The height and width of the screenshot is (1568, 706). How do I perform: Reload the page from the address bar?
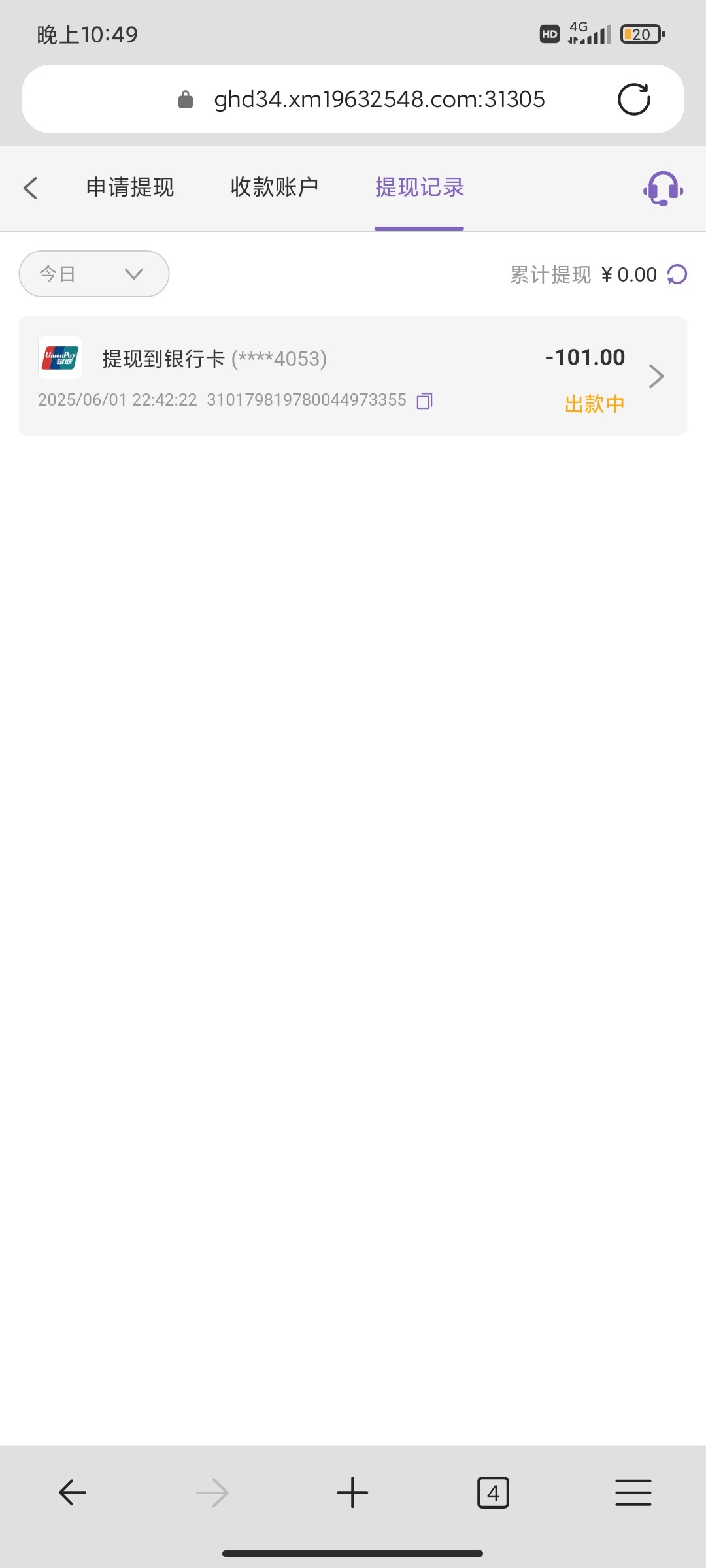tap(633, 99)
